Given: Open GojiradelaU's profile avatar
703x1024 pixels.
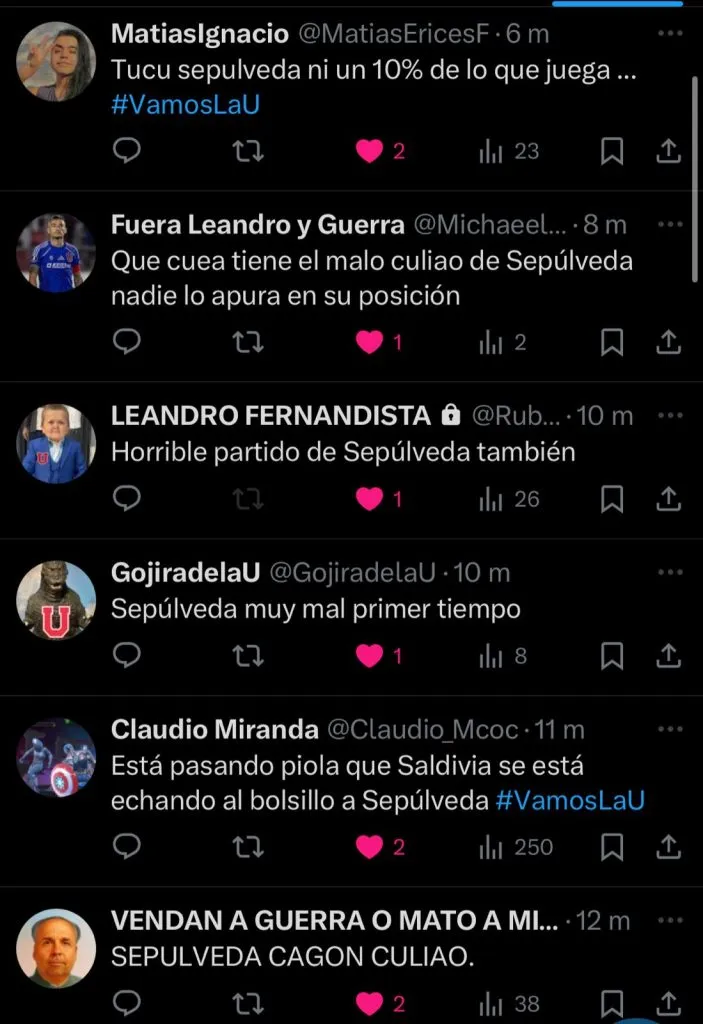Looking at the screenshot, I should pos(56,601).
